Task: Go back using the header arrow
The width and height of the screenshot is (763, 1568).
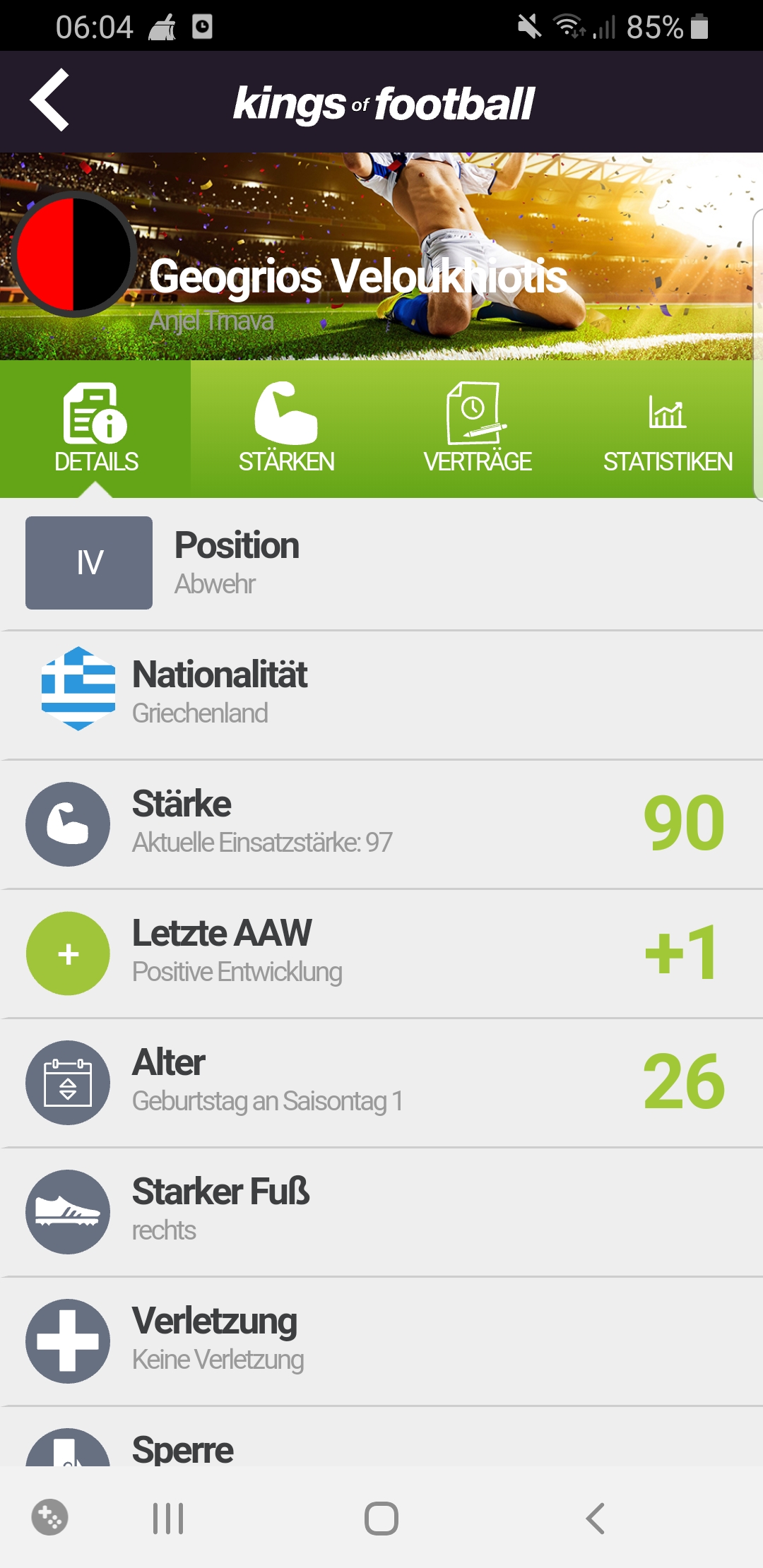Action: [x=49, y=100]
